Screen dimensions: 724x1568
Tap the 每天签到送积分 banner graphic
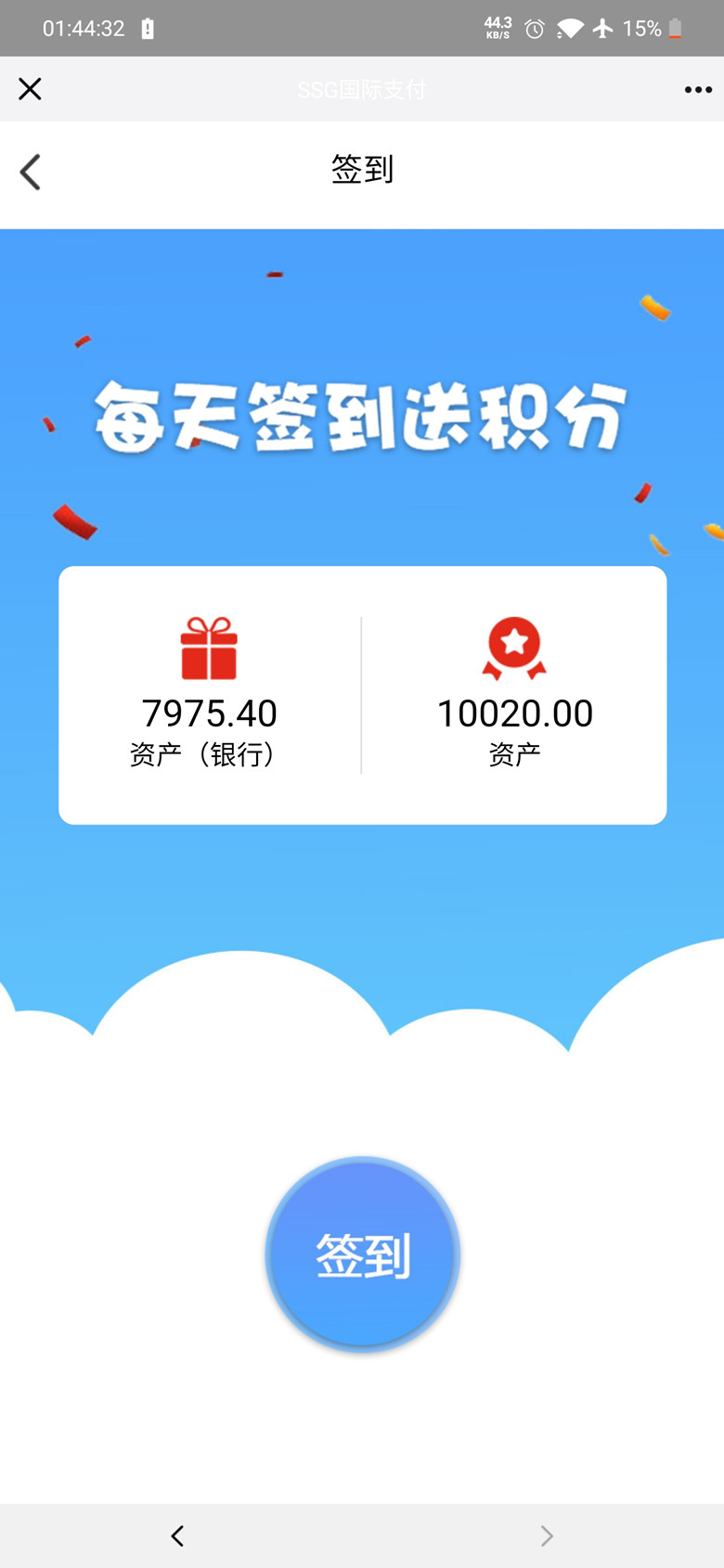tap(362, 413)
